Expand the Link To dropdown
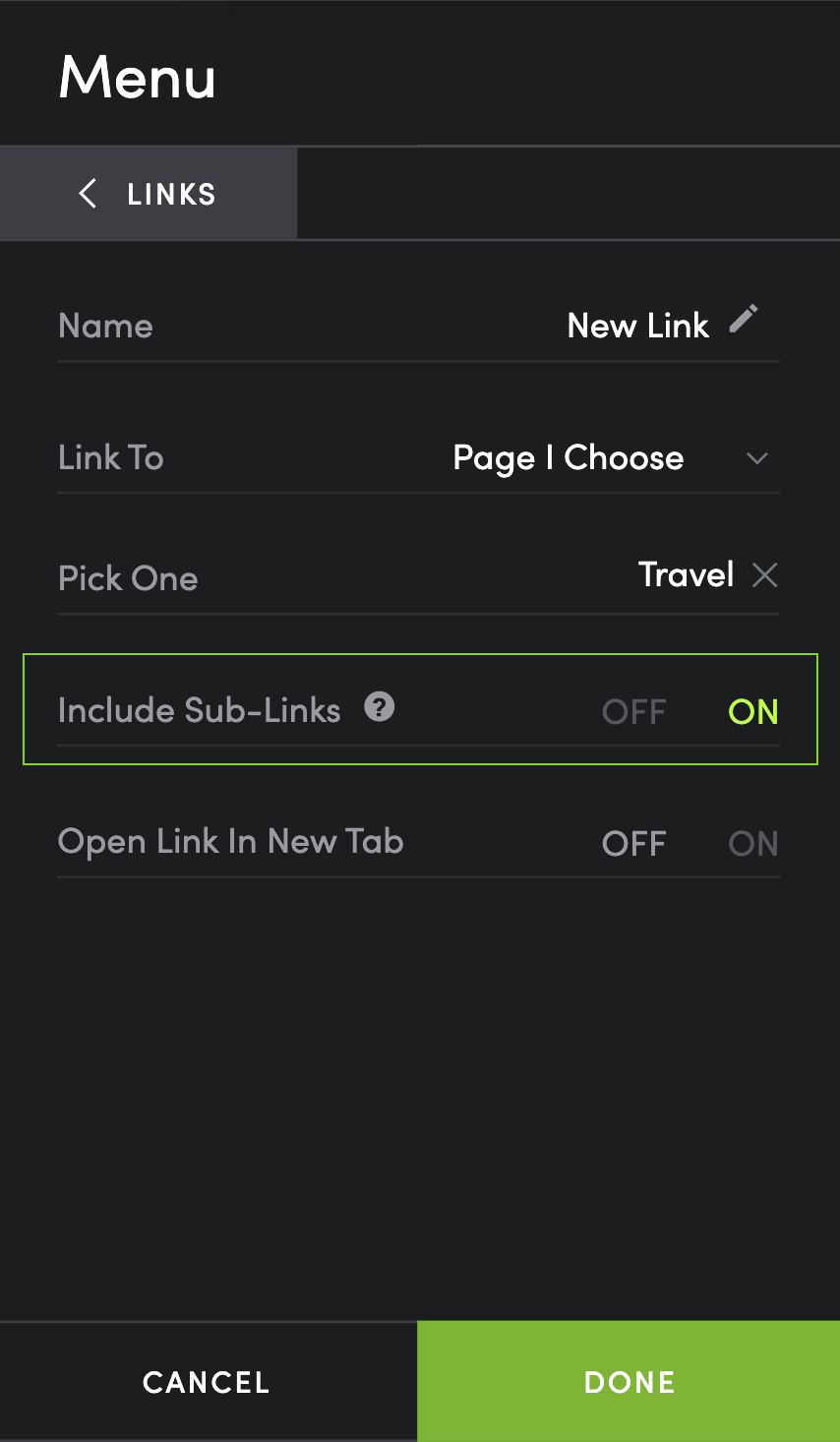Image resolution: width=840 pixels, height=1442 pixels. click(x=756, y=458)
